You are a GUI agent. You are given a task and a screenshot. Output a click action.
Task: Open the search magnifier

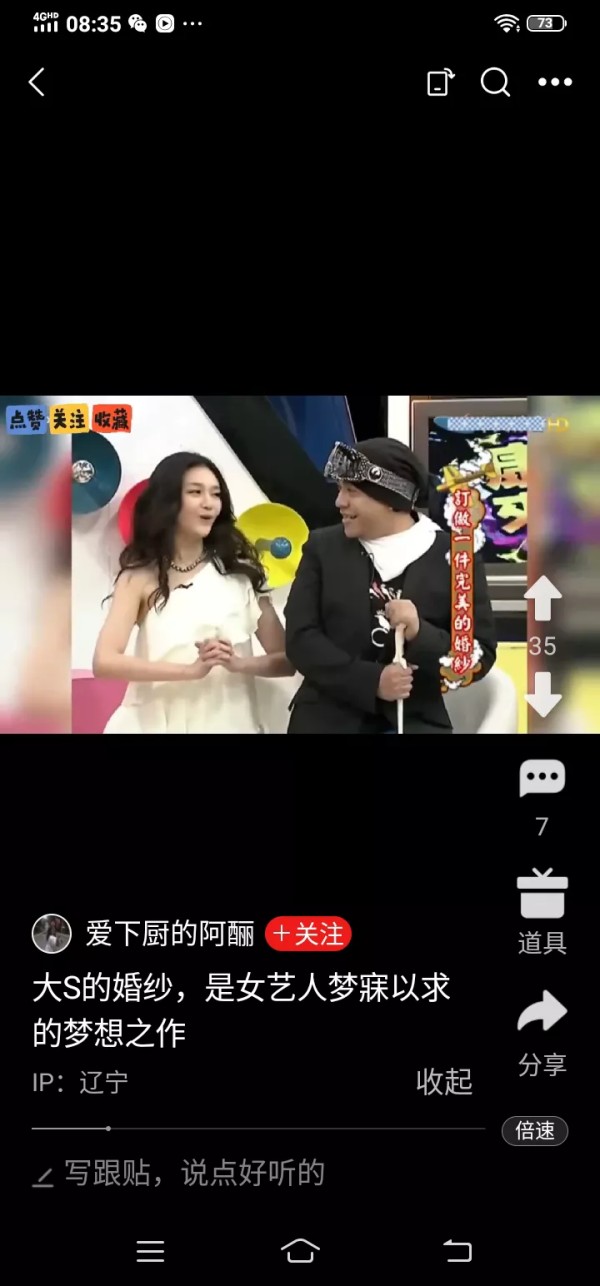(x=495, y=82)
